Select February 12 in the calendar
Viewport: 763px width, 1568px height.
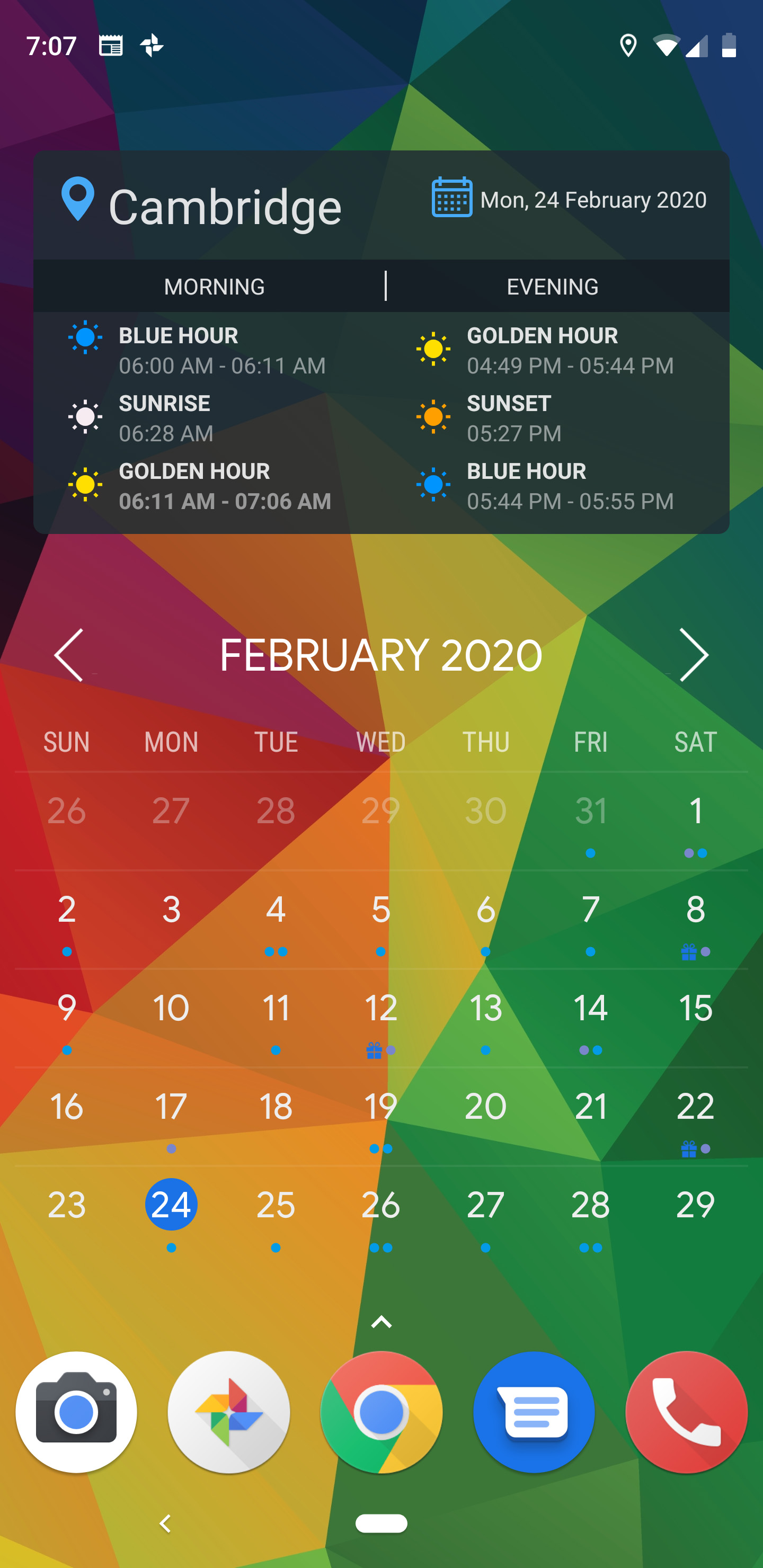point(381,1008)
